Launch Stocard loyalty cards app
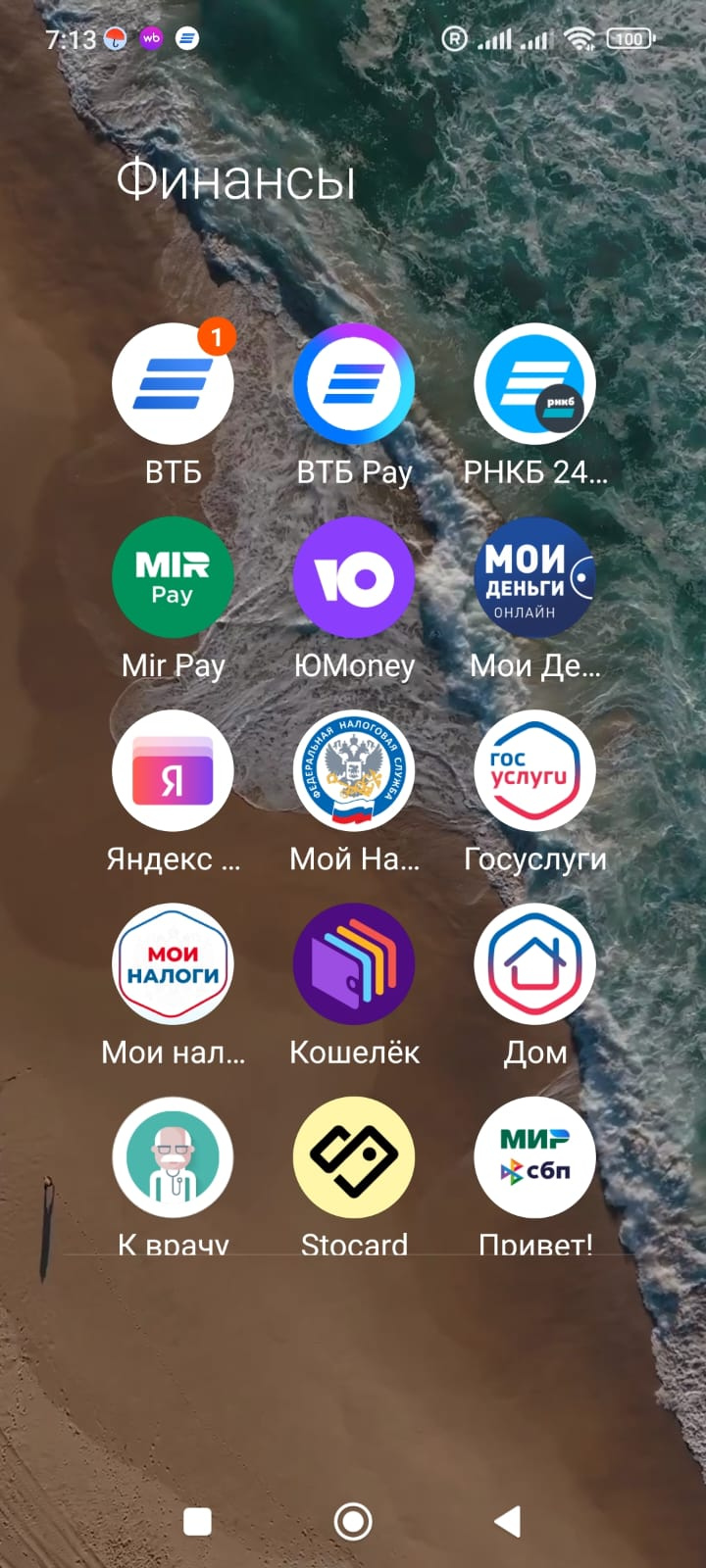706x1568 pixels. (x=354, y=1157)
